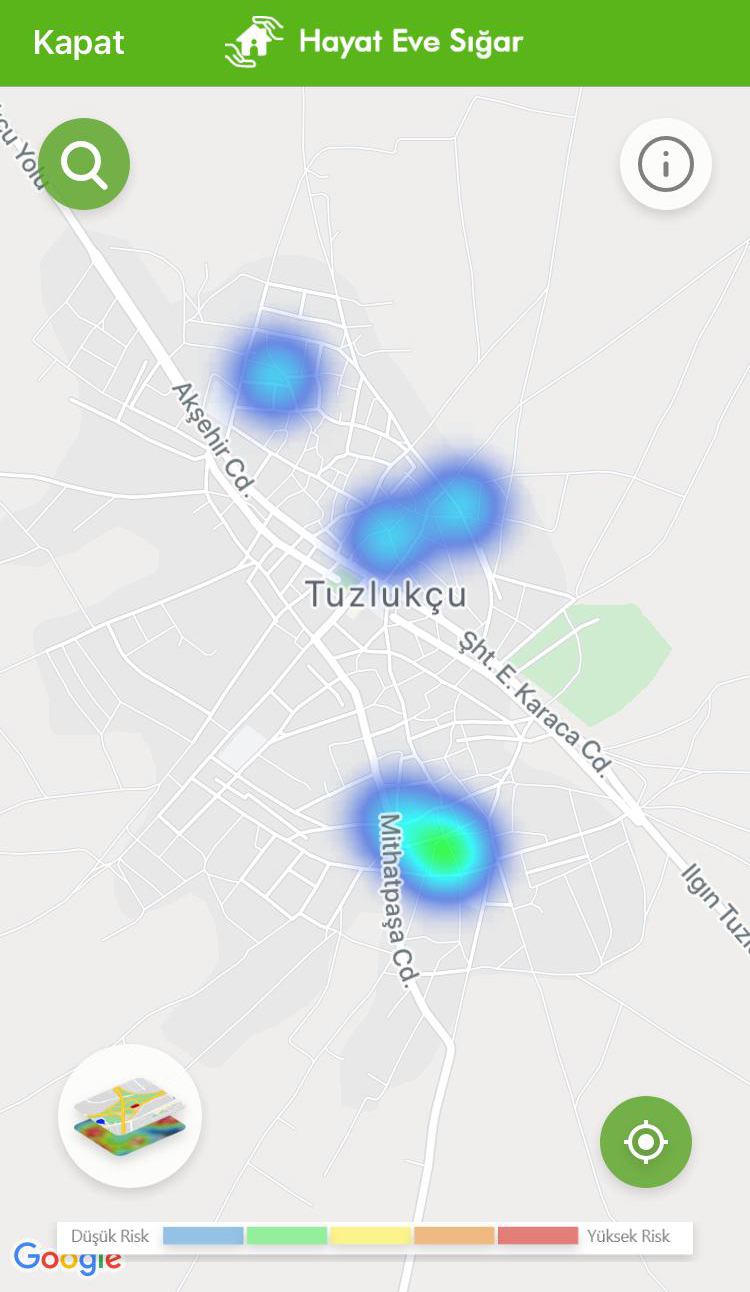Switch the map layer type

[x=130, y=1116]
